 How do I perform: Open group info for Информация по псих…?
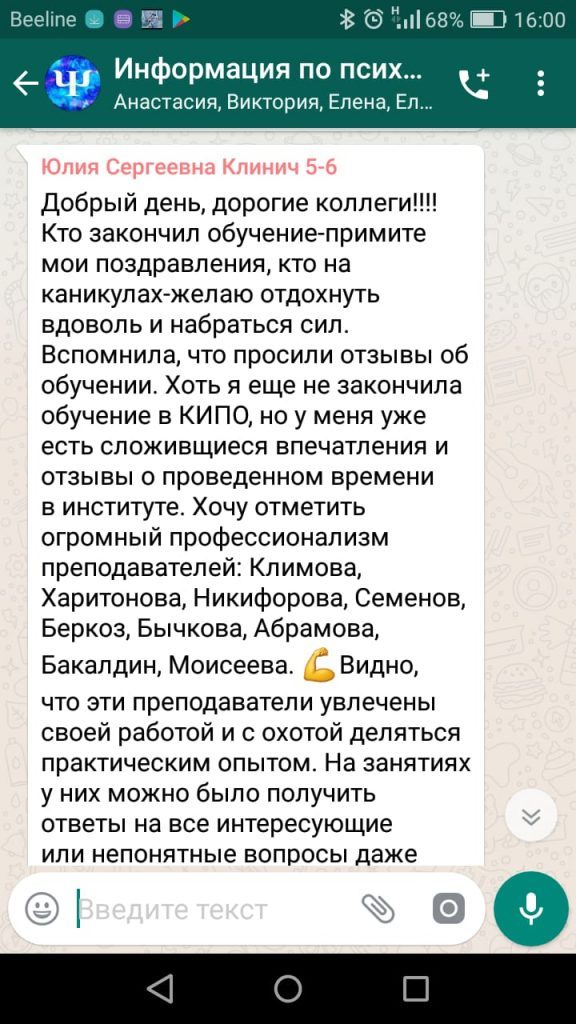(272, 84)
